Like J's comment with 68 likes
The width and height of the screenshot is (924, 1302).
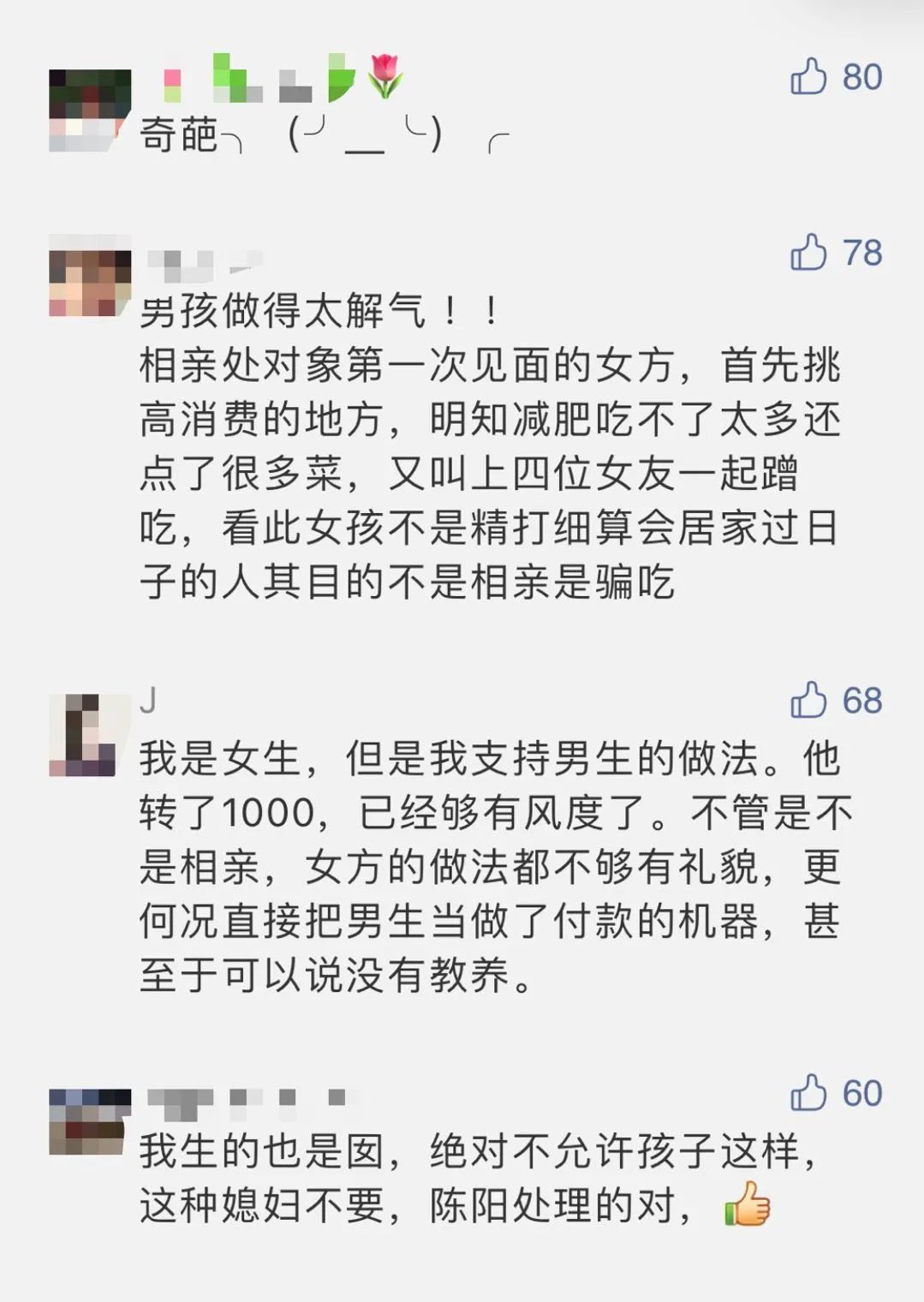(x=808, y=700)
